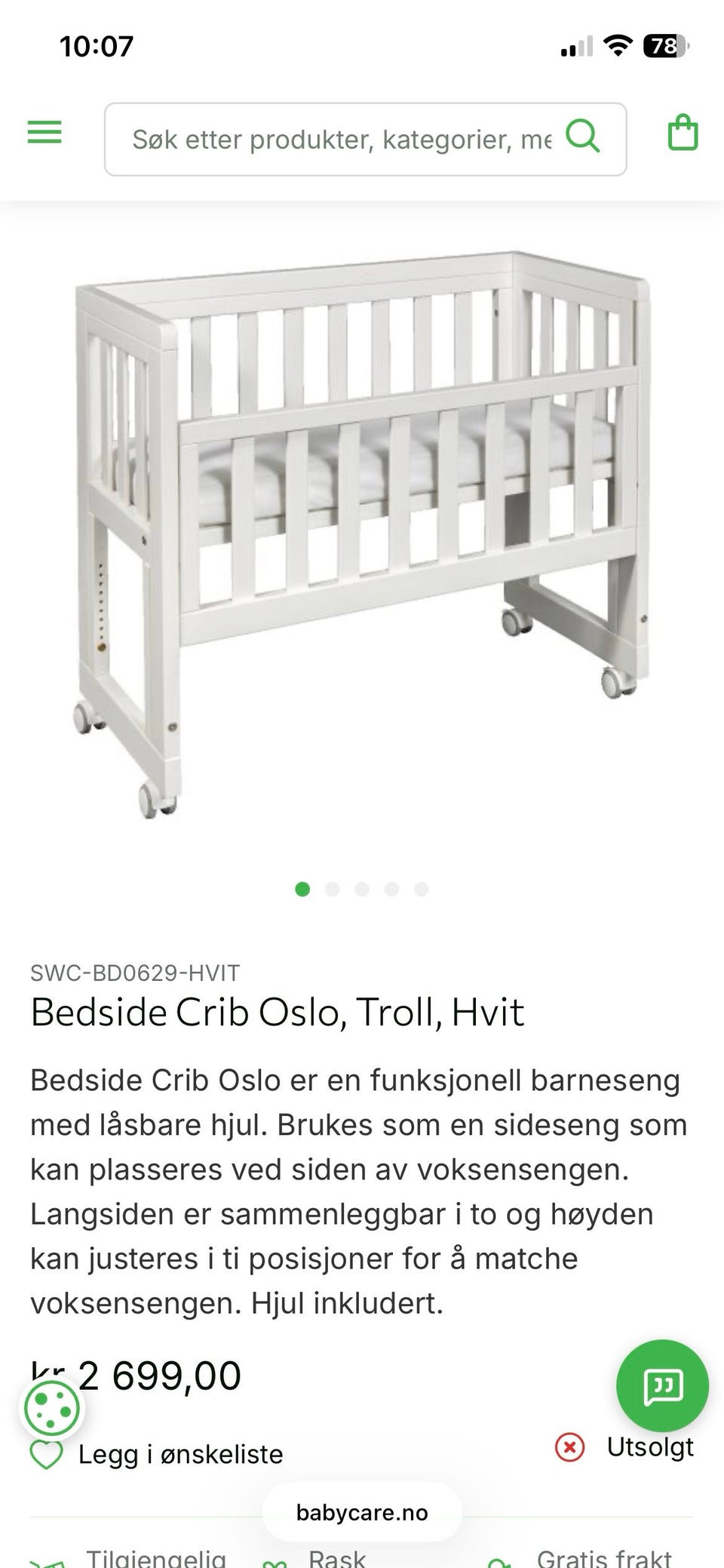The width and height of the screenshot is (724, 1568).
Task: Open the shopping bag
Action: (683, 133)
